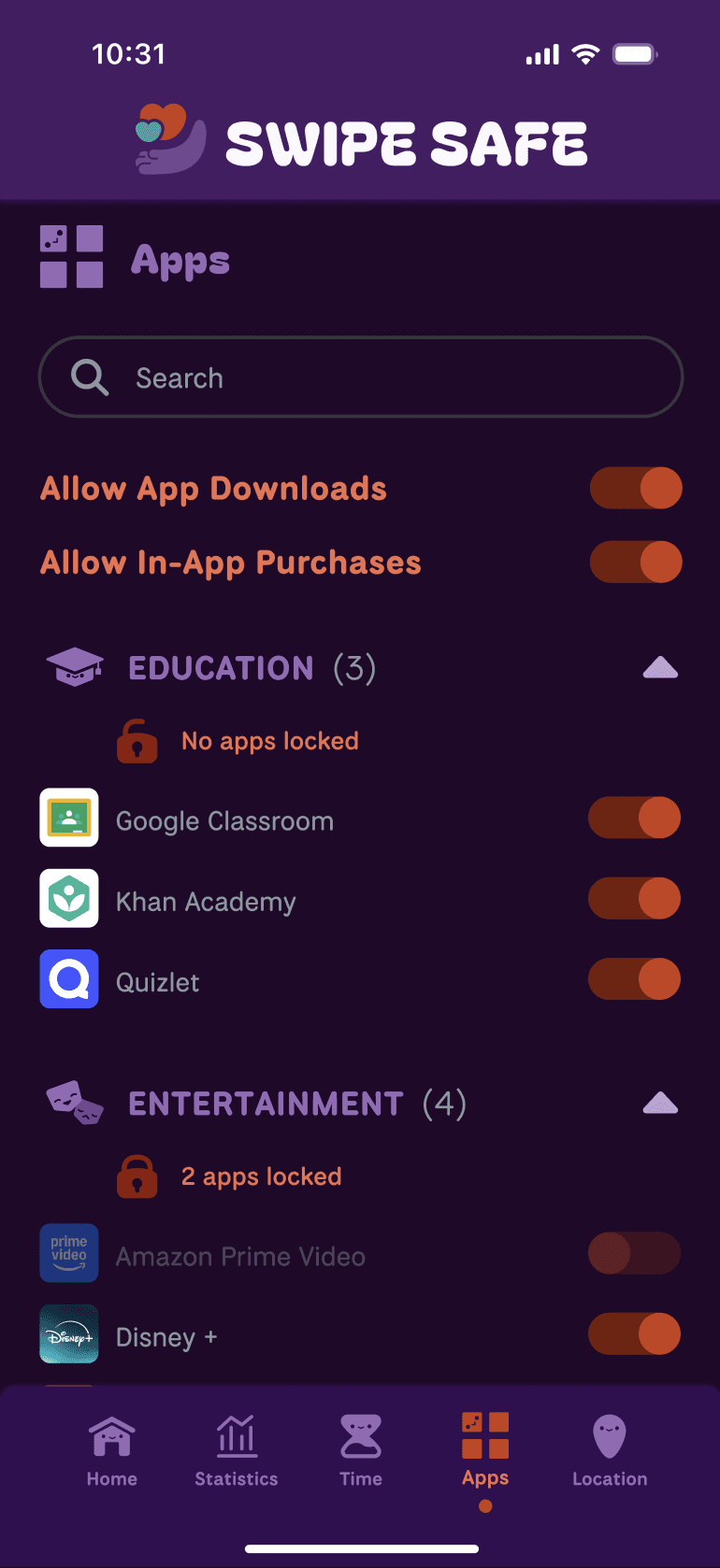Switch to the Time tab

click(361, 1449)
